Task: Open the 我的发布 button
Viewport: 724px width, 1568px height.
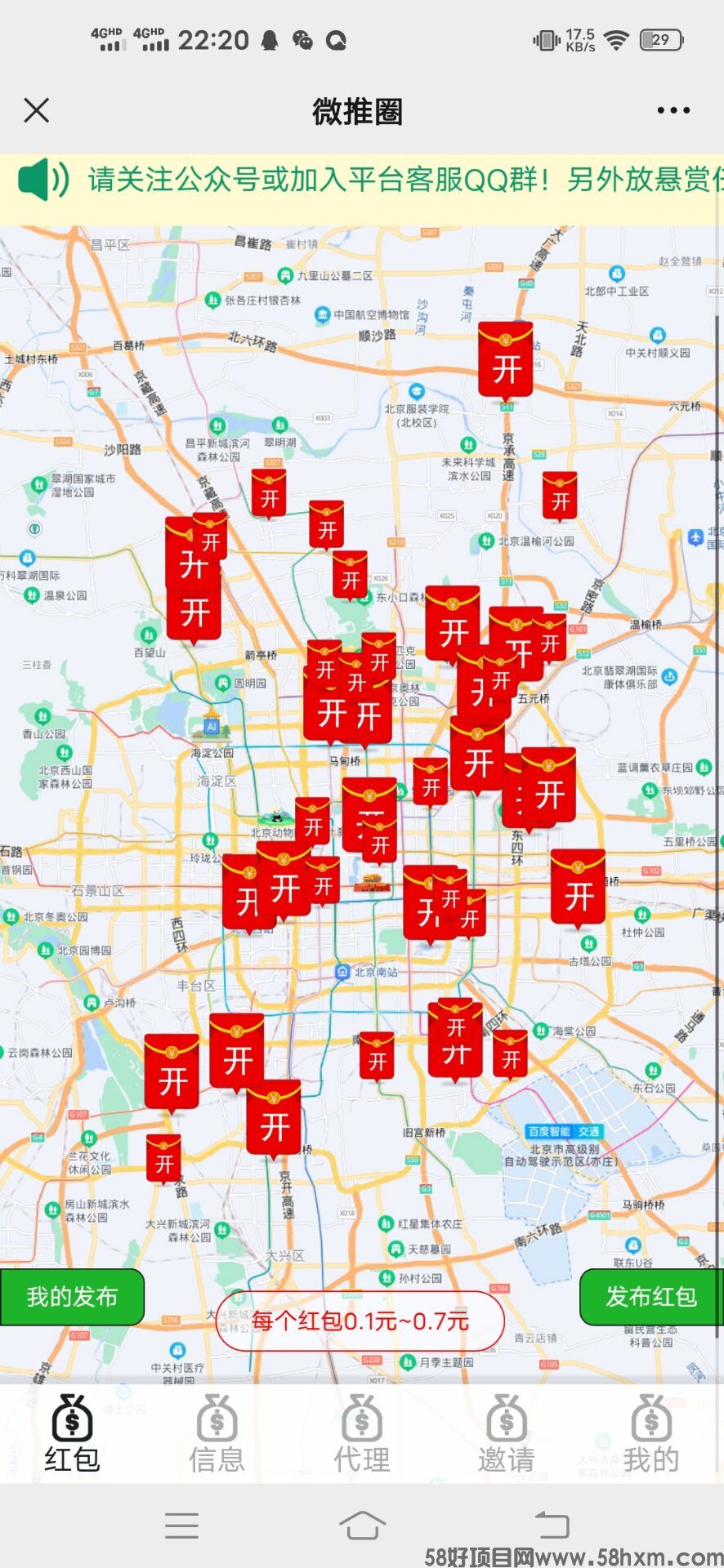Action: coord(72,1296)
